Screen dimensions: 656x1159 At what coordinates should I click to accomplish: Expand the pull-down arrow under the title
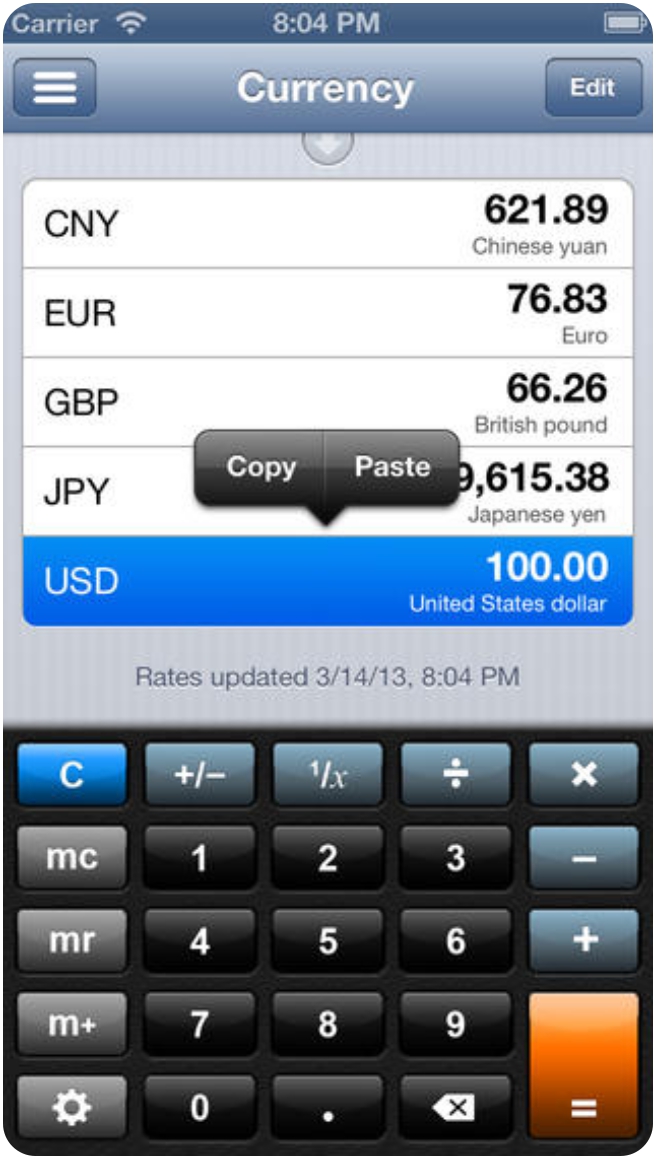pos(327,146)
